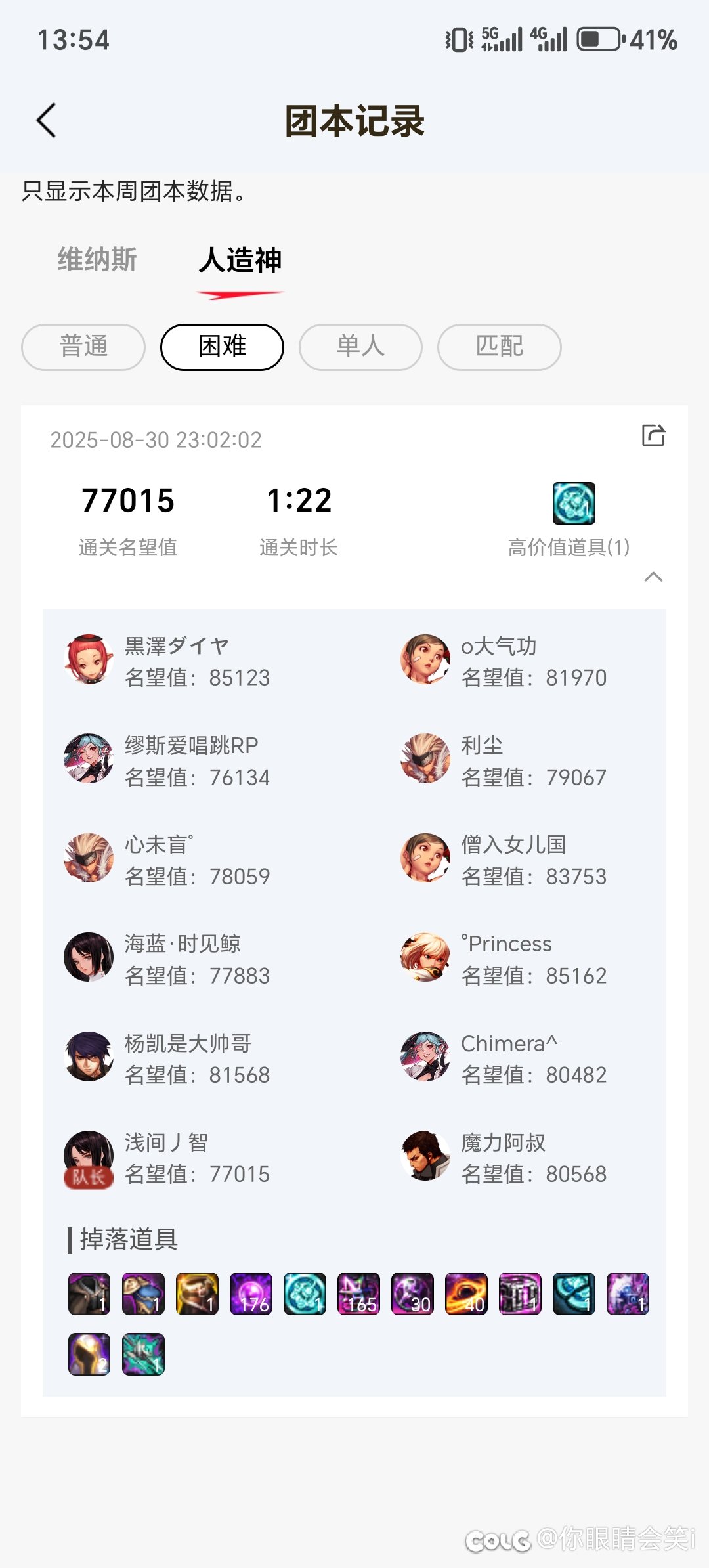Image resolution: width=709 pixels, height=1568 pixels.
Task: Share this raid record
Action: point(653,435)
